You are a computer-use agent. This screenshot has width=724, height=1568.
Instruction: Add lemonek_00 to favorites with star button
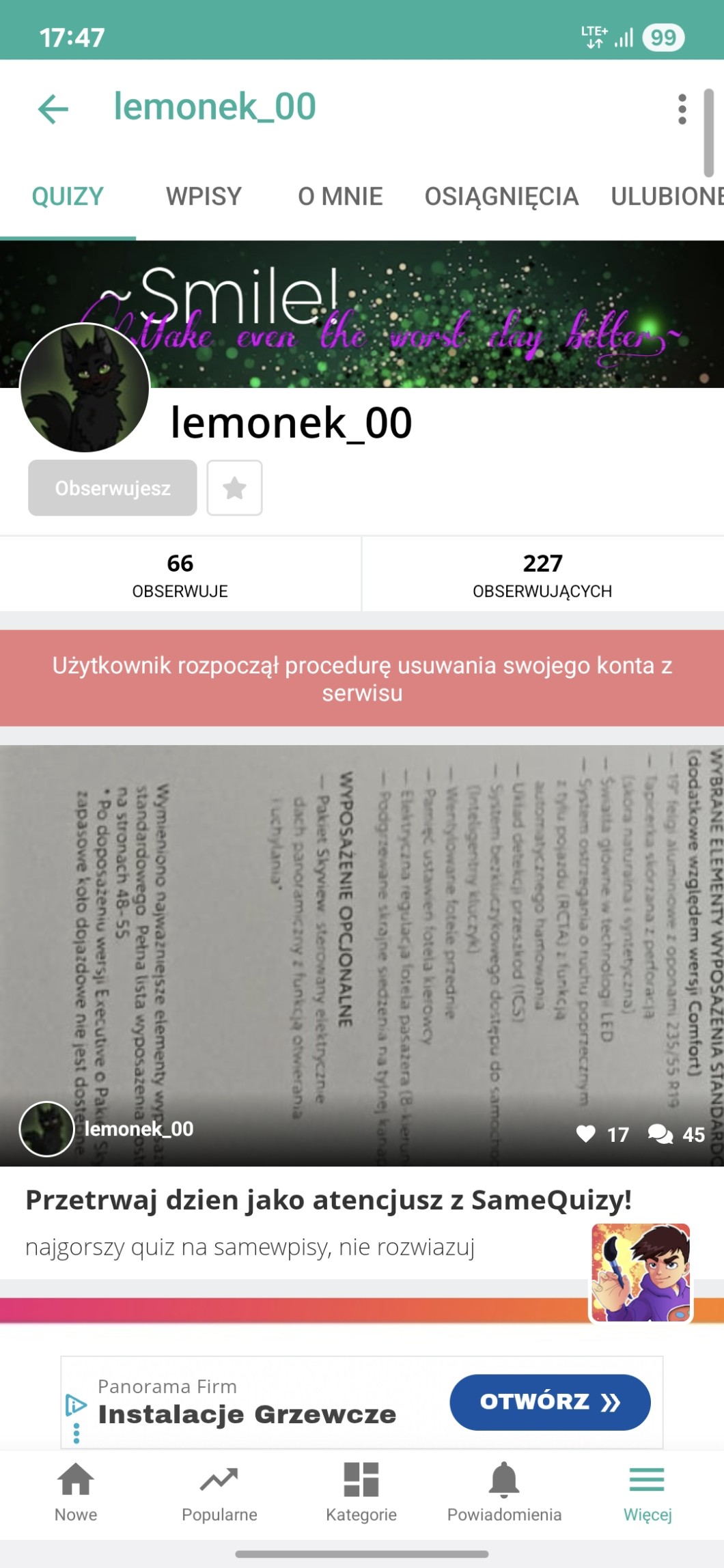click(x=234, y=488)
